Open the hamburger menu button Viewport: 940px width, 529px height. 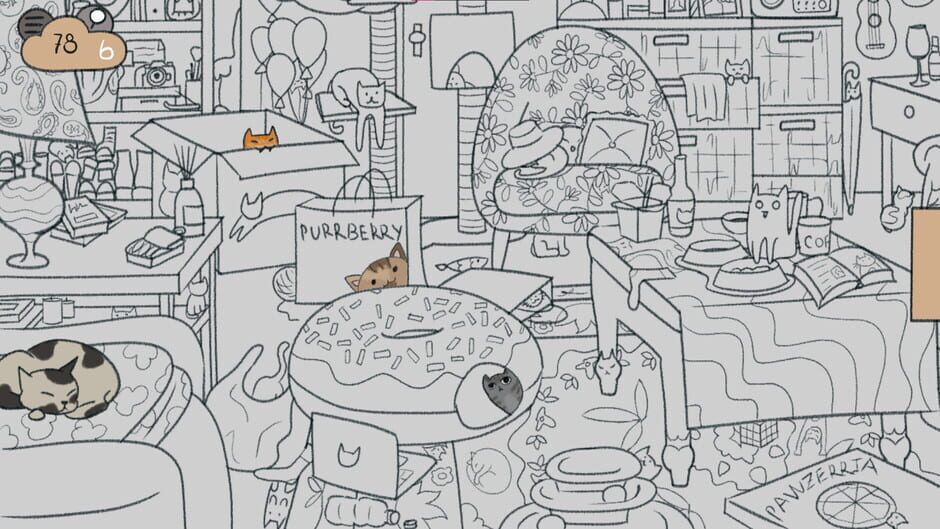coord(34,20)
